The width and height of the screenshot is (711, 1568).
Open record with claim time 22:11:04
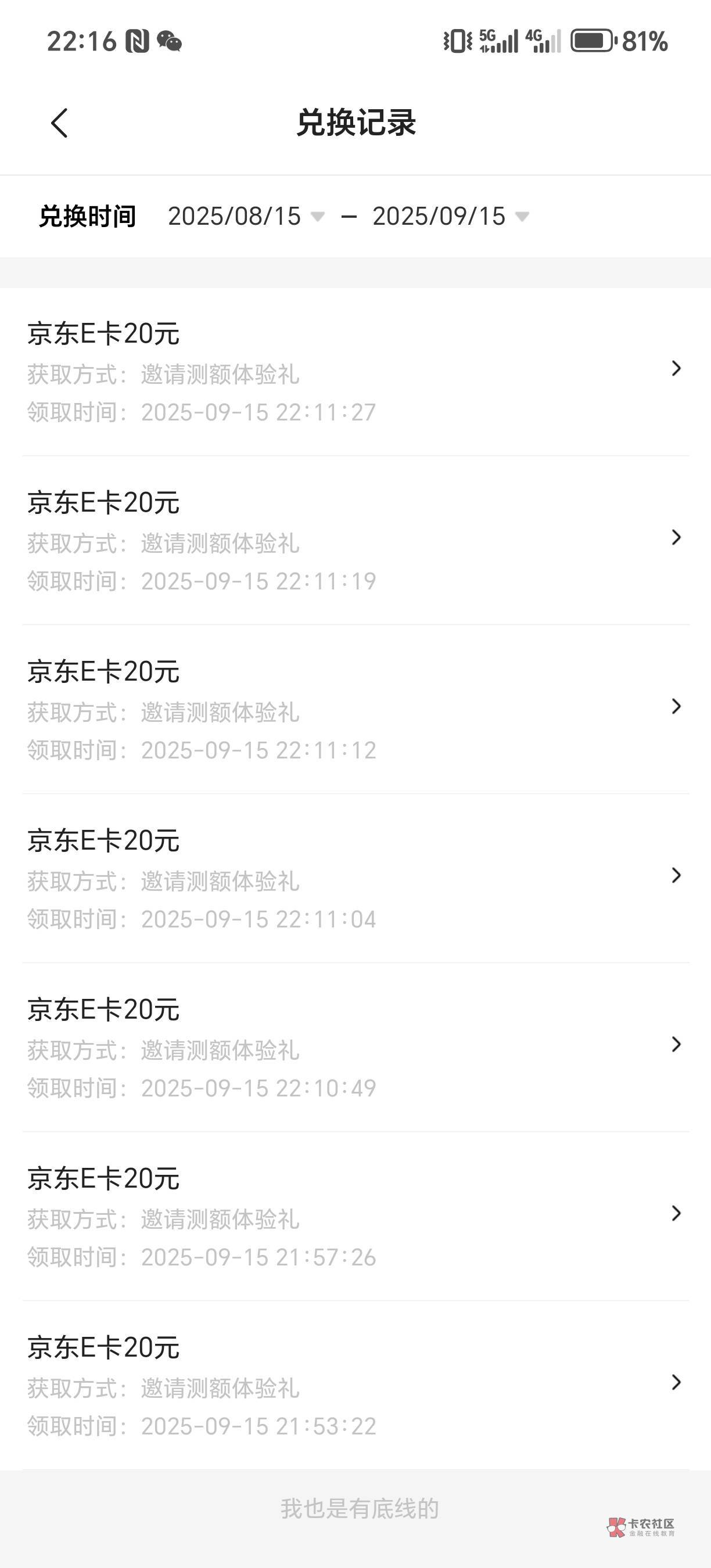pos(355,878)
